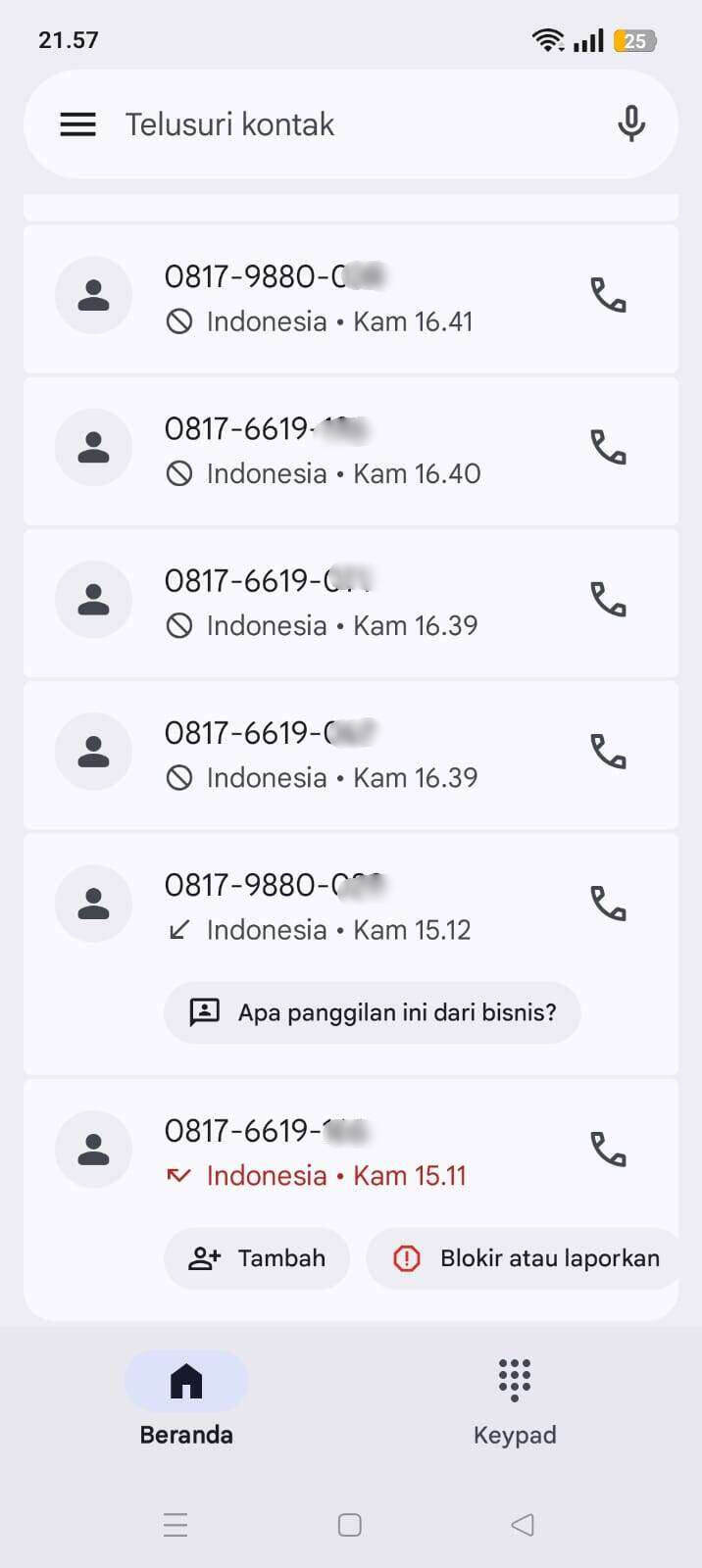Screen dimensions: 702x1568
Task: Start voice search with the microphone
Action: (x=631, y=124)
